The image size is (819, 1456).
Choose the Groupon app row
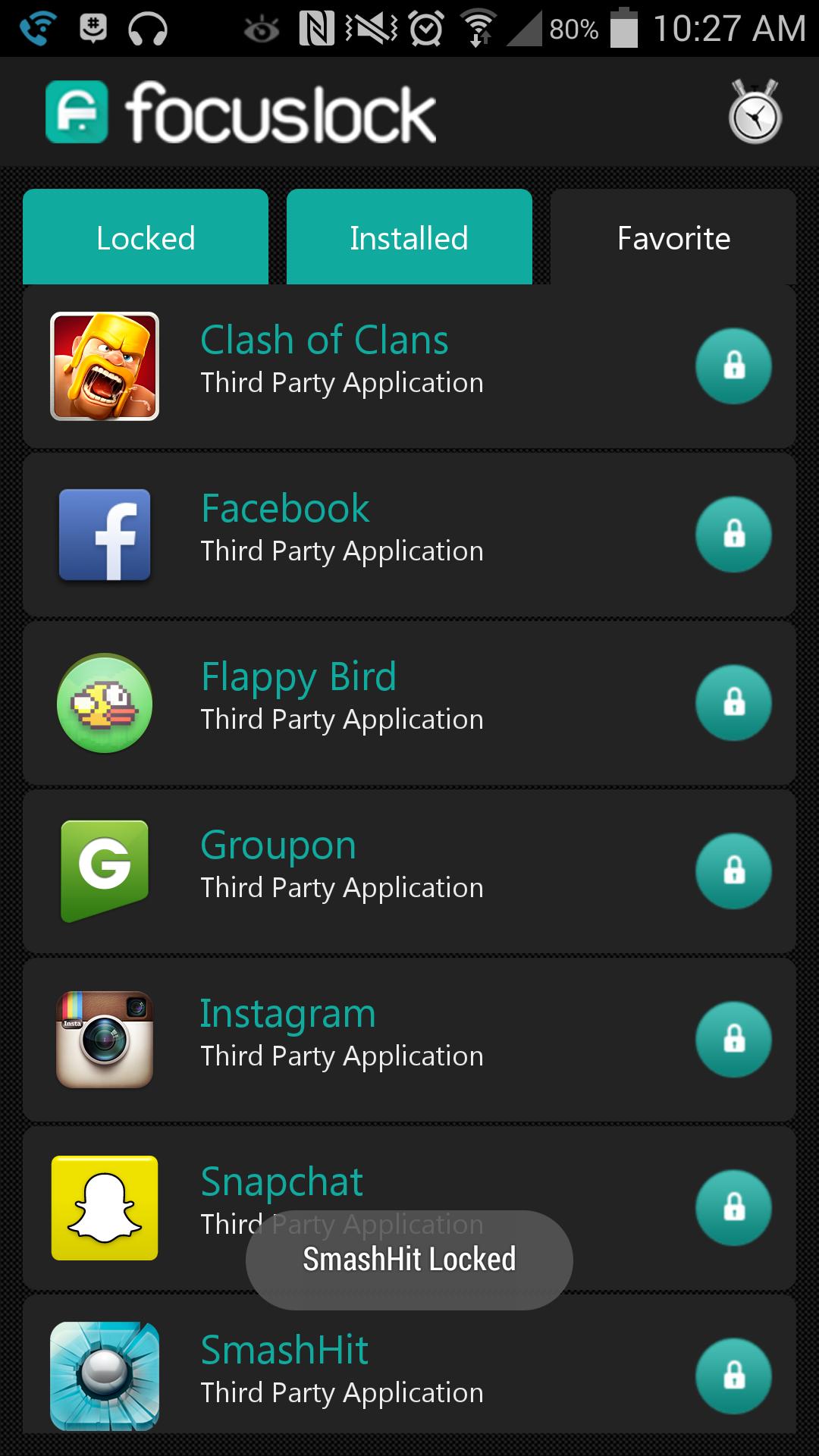tap(341, 871)
